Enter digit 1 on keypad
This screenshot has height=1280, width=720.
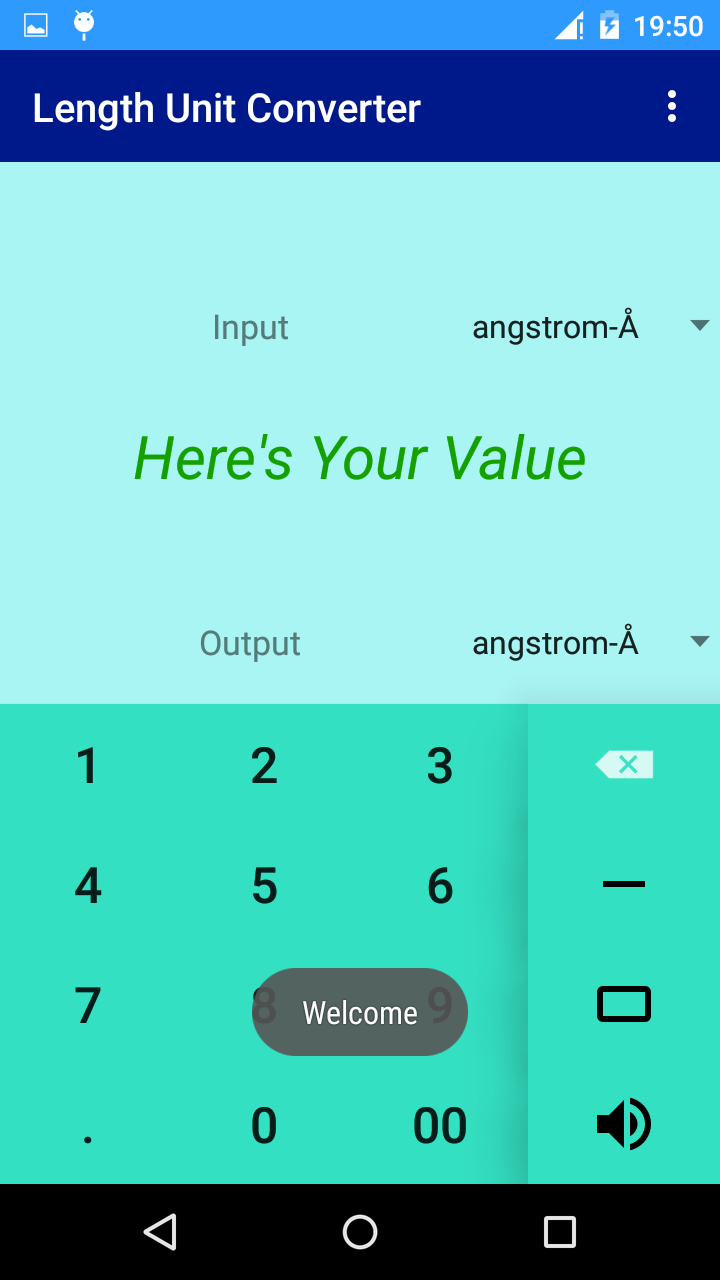88,766
